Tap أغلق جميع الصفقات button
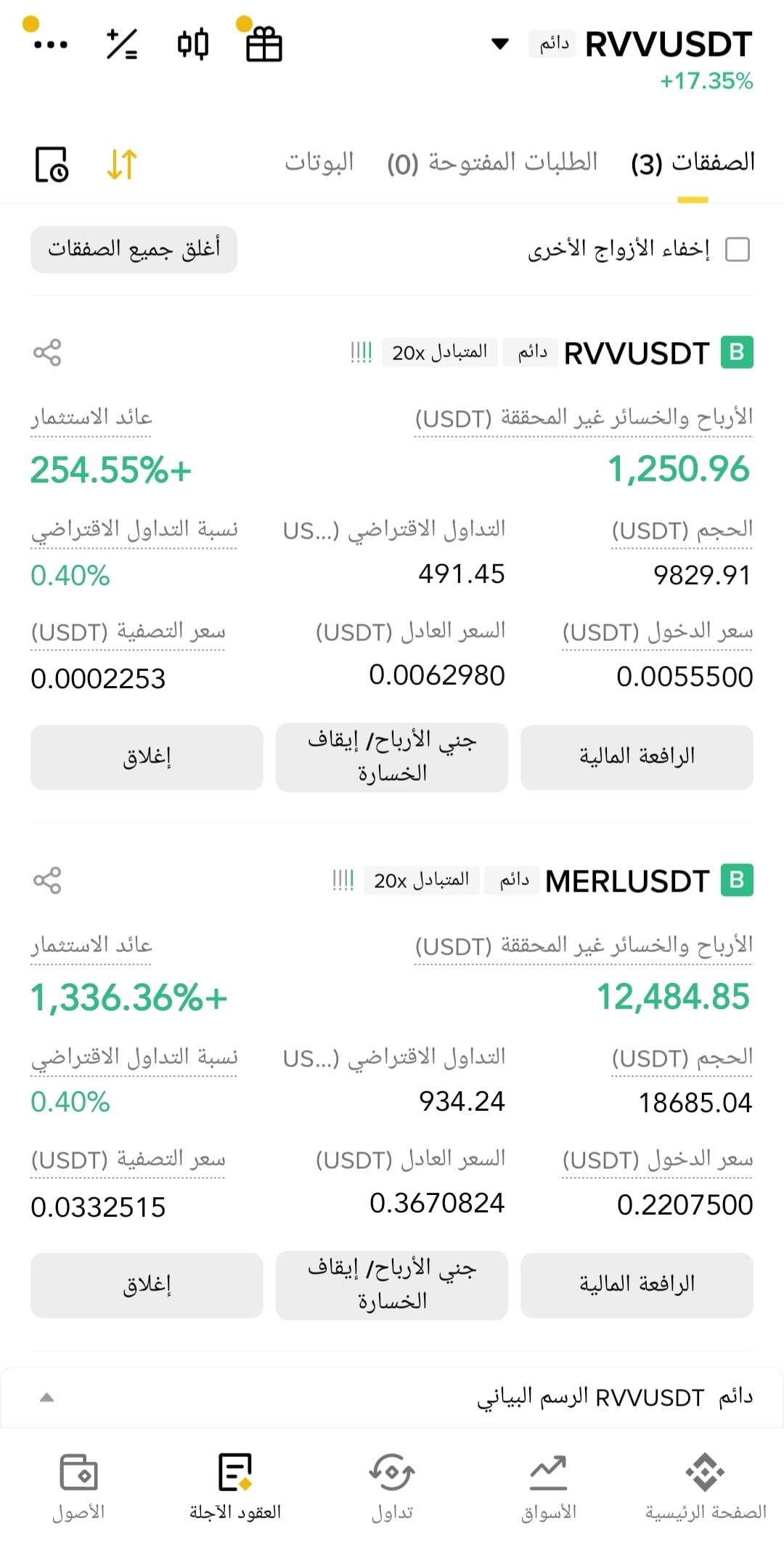Image resolution: width=784 pixels, height=1542 pixels. coord(134,250)
